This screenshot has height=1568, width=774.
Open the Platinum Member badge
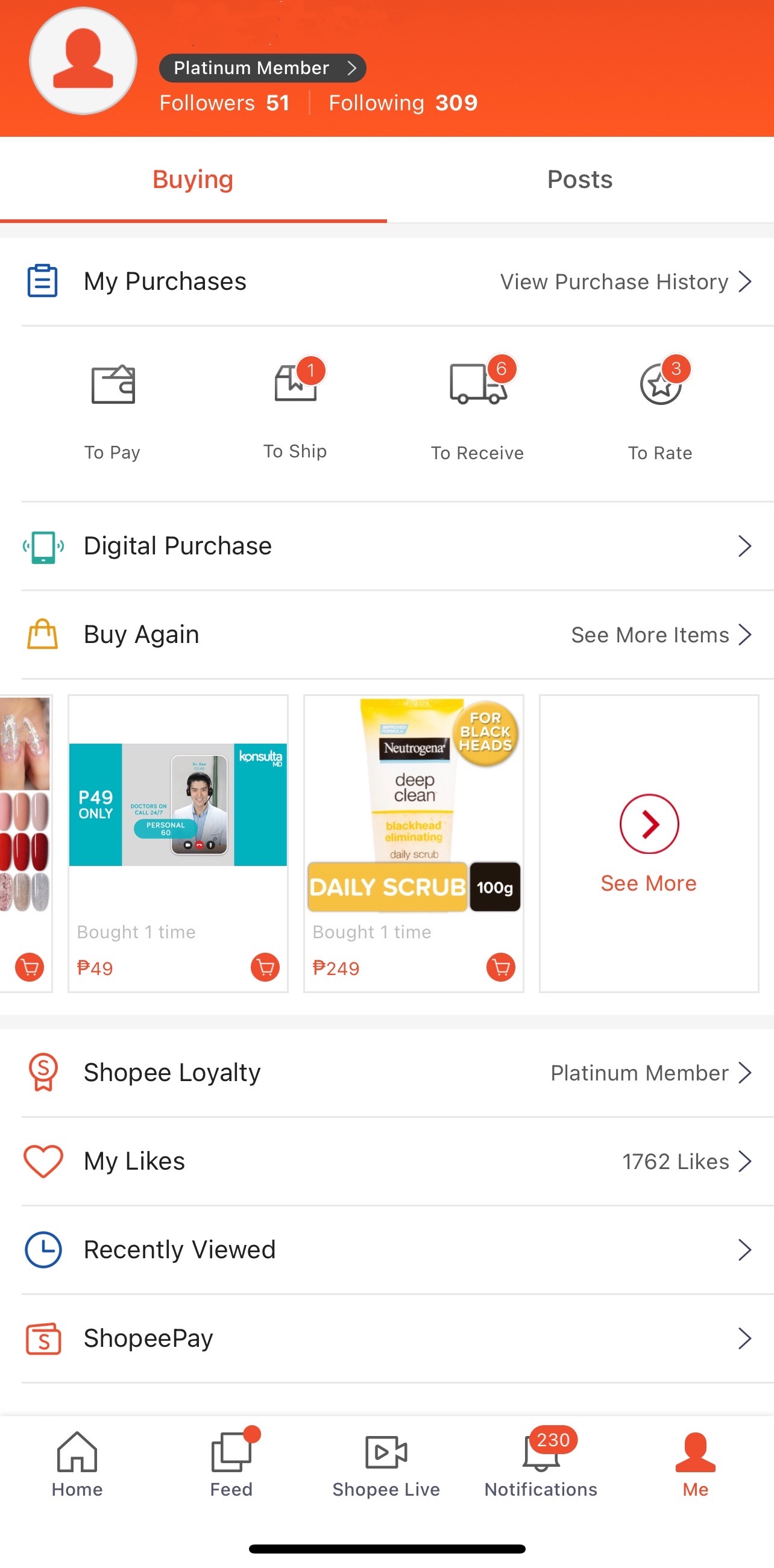262,67
